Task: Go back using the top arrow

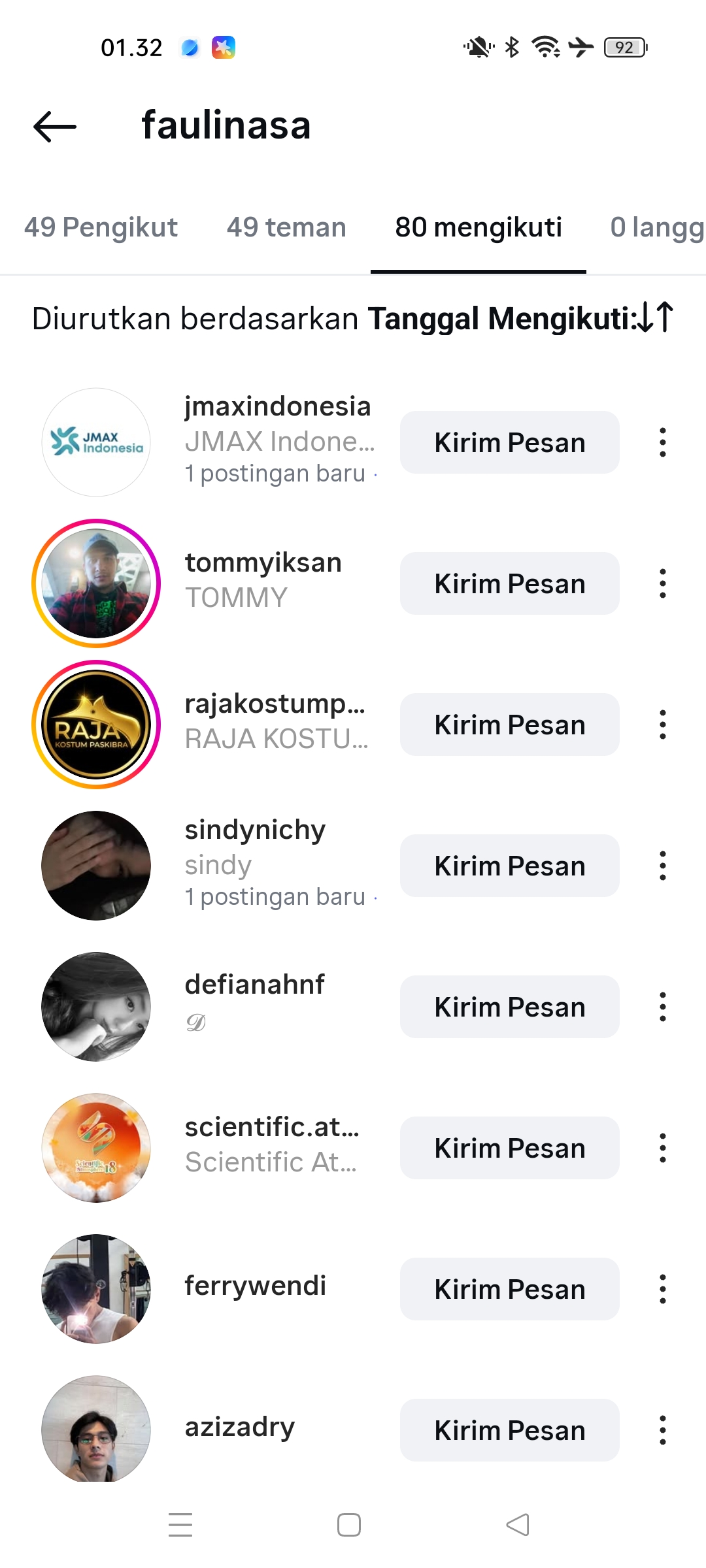Action: [55, 126]
